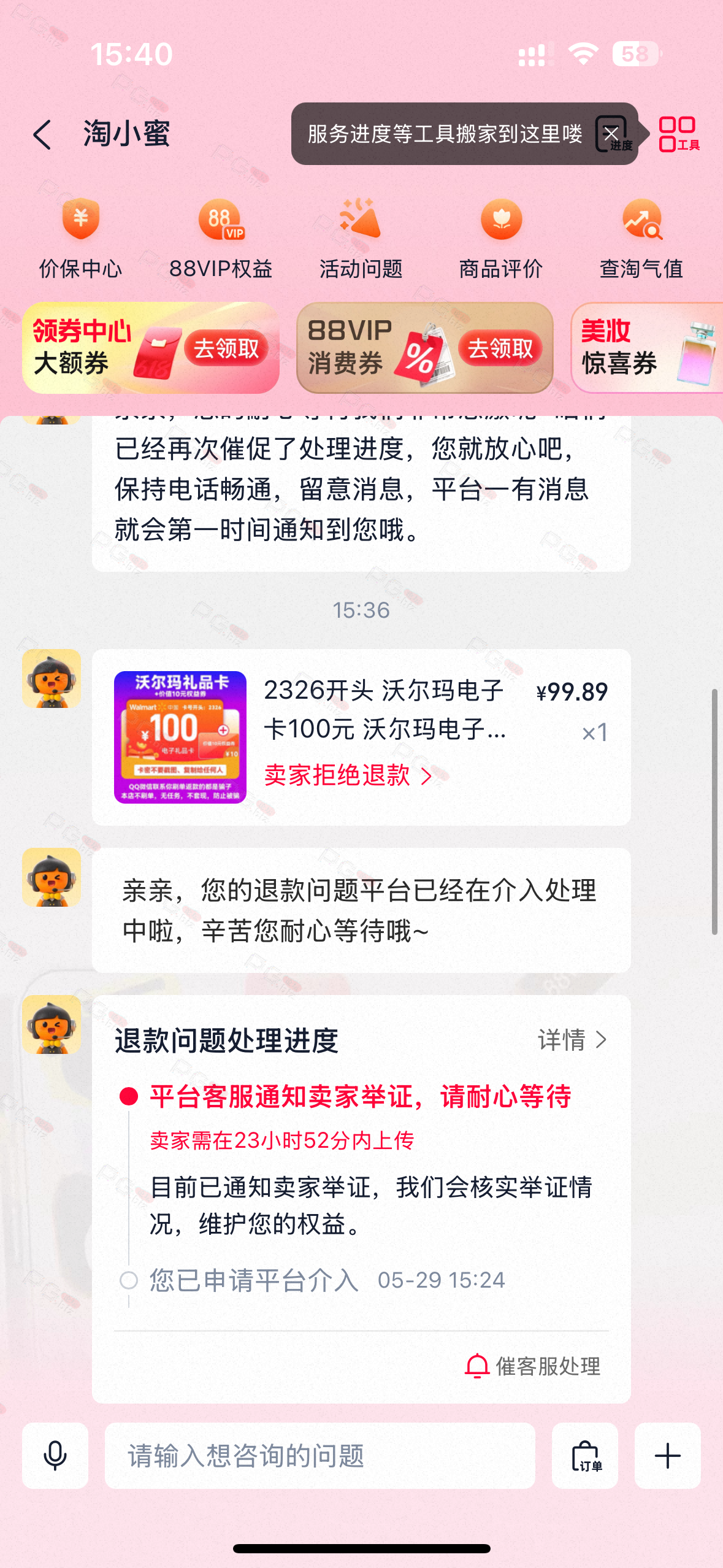The width and height of the screenshot is (723, 1568).
Task: Tap 催客服处理 to urge service
Action: (533, 1366)
